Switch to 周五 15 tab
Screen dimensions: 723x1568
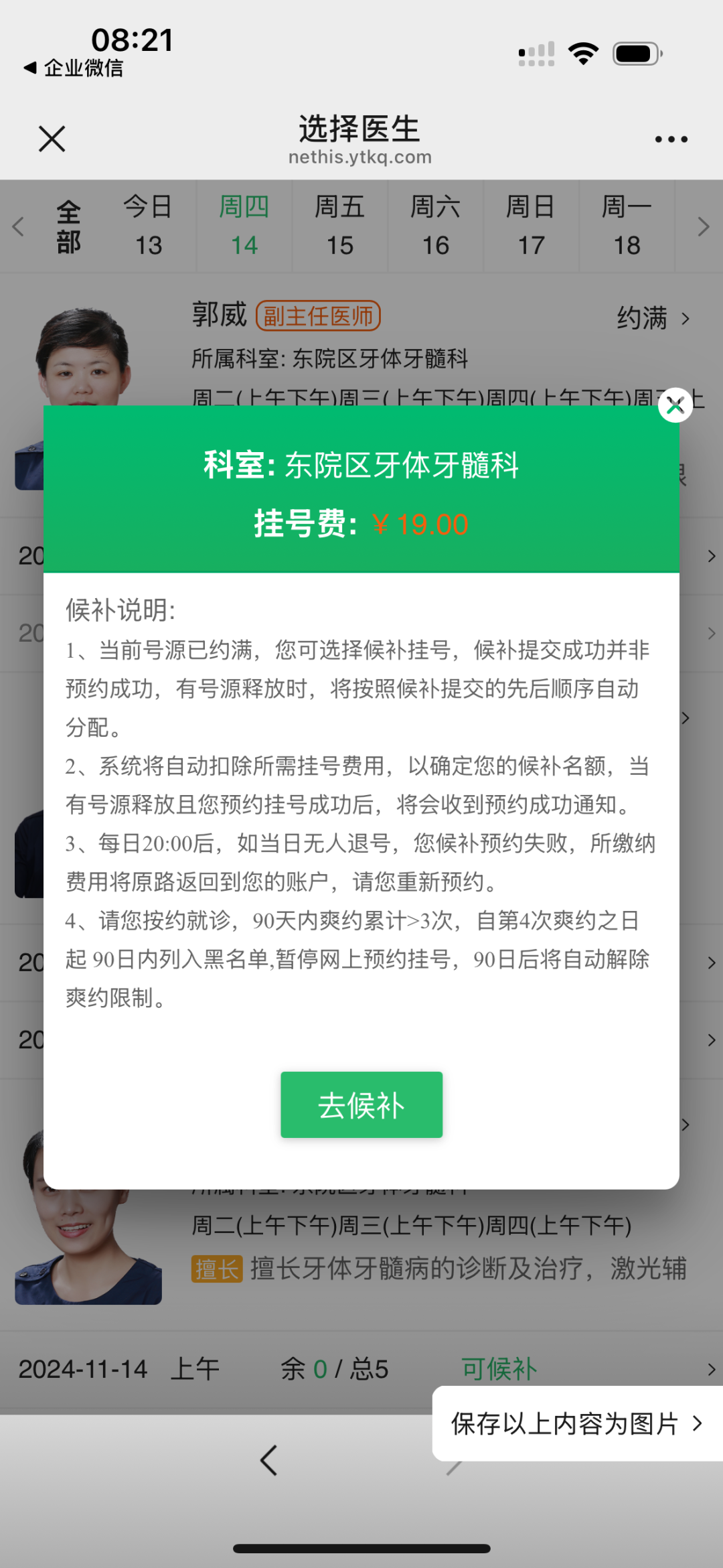[340, 226]
